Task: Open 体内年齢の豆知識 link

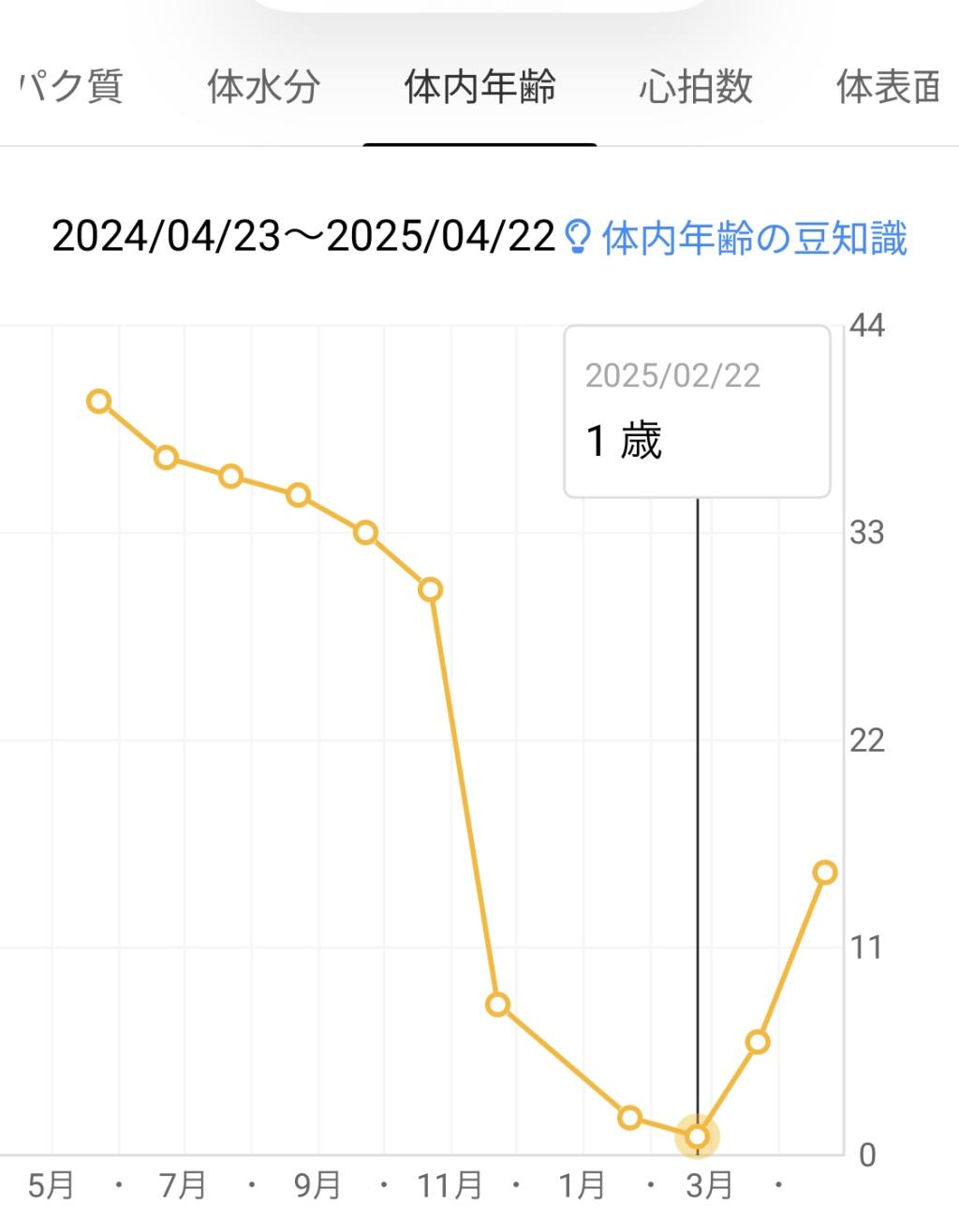Action: tap(739, 238)
